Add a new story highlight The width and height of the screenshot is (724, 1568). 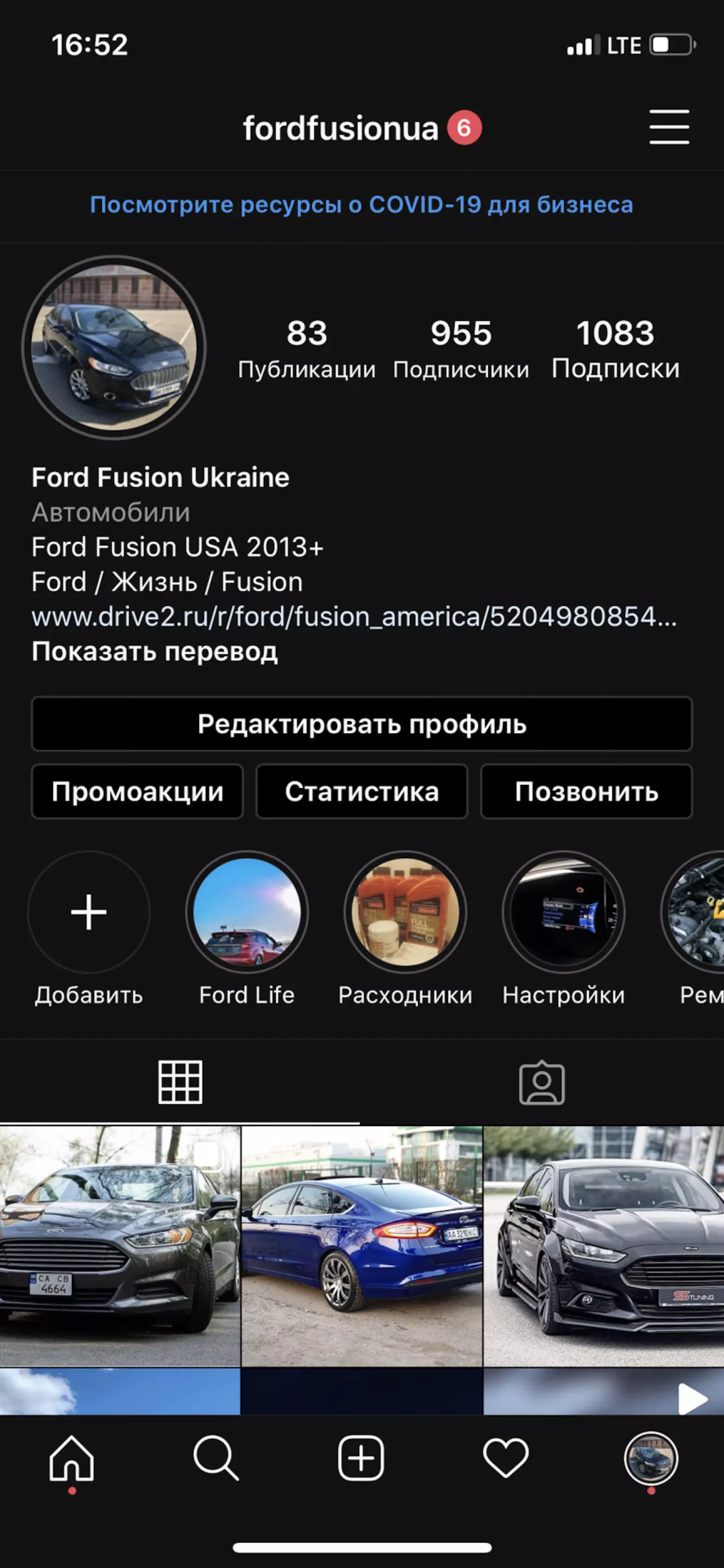[x=89, y=912]
